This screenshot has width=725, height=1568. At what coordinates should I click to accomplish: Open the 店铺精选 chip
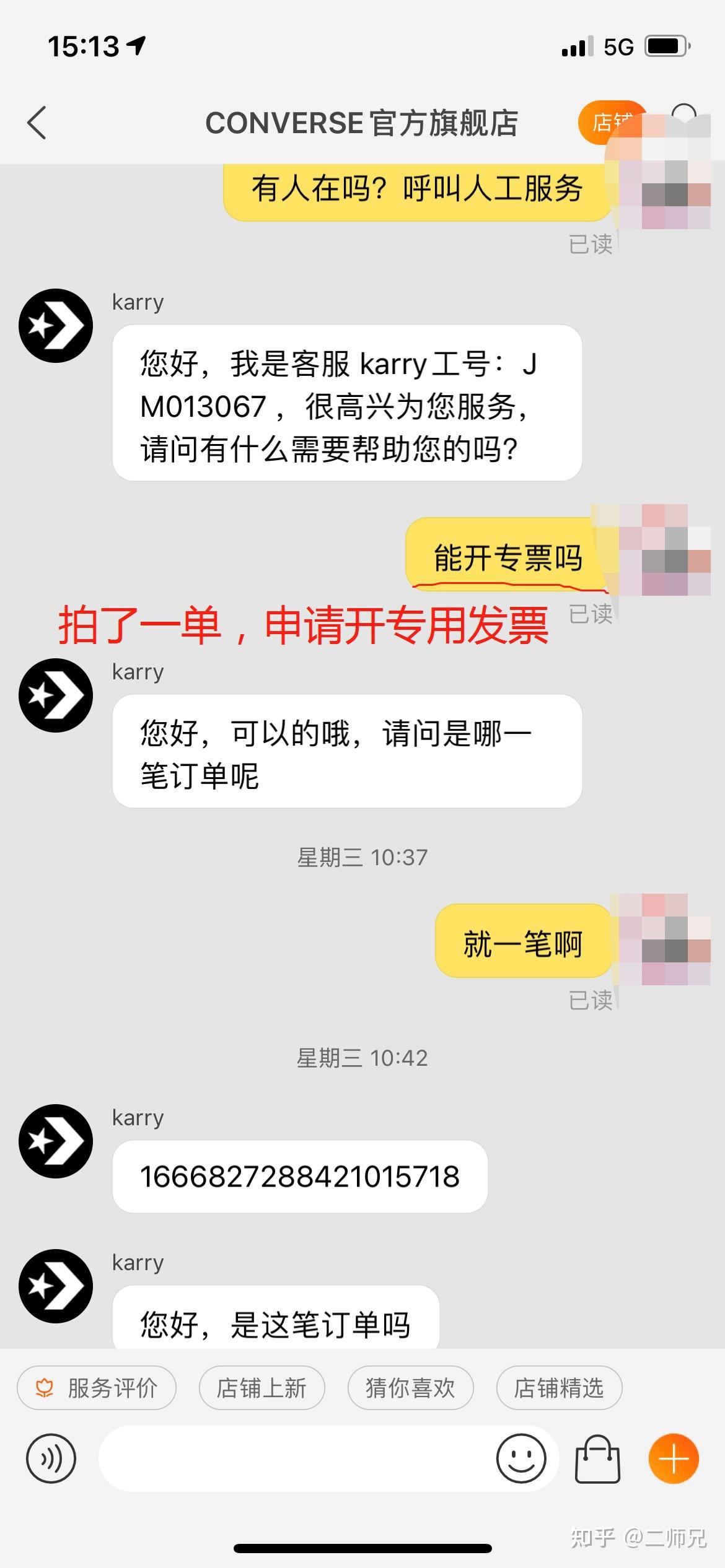click(559, 1388)
